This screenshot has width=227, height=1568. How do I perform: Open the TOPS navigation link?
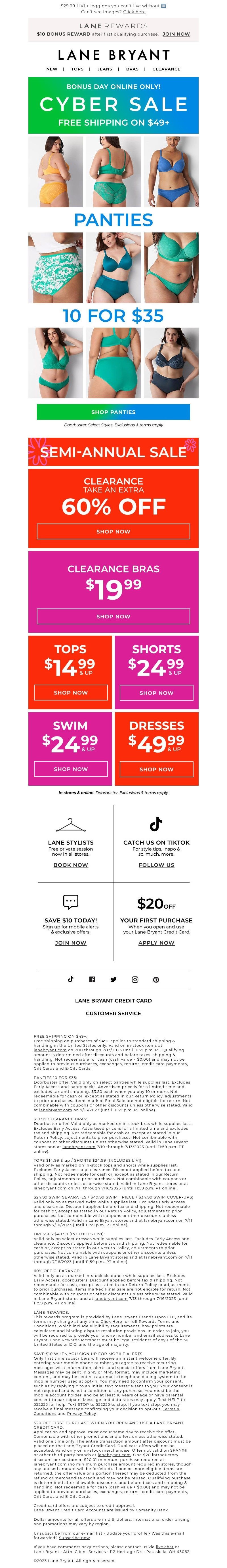pos(77,69)
